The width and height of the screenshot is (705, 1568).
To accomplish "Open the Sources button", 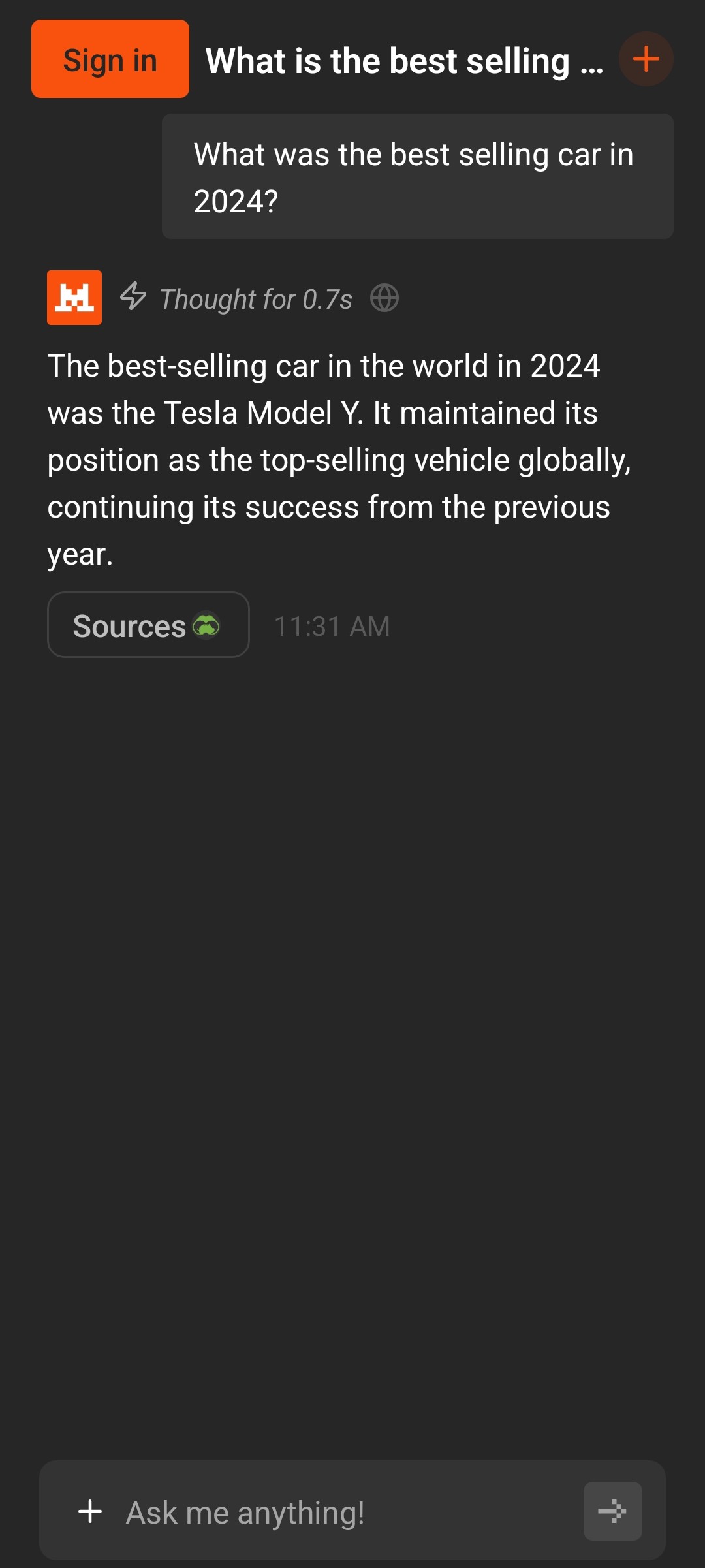I will coord(148,625).
